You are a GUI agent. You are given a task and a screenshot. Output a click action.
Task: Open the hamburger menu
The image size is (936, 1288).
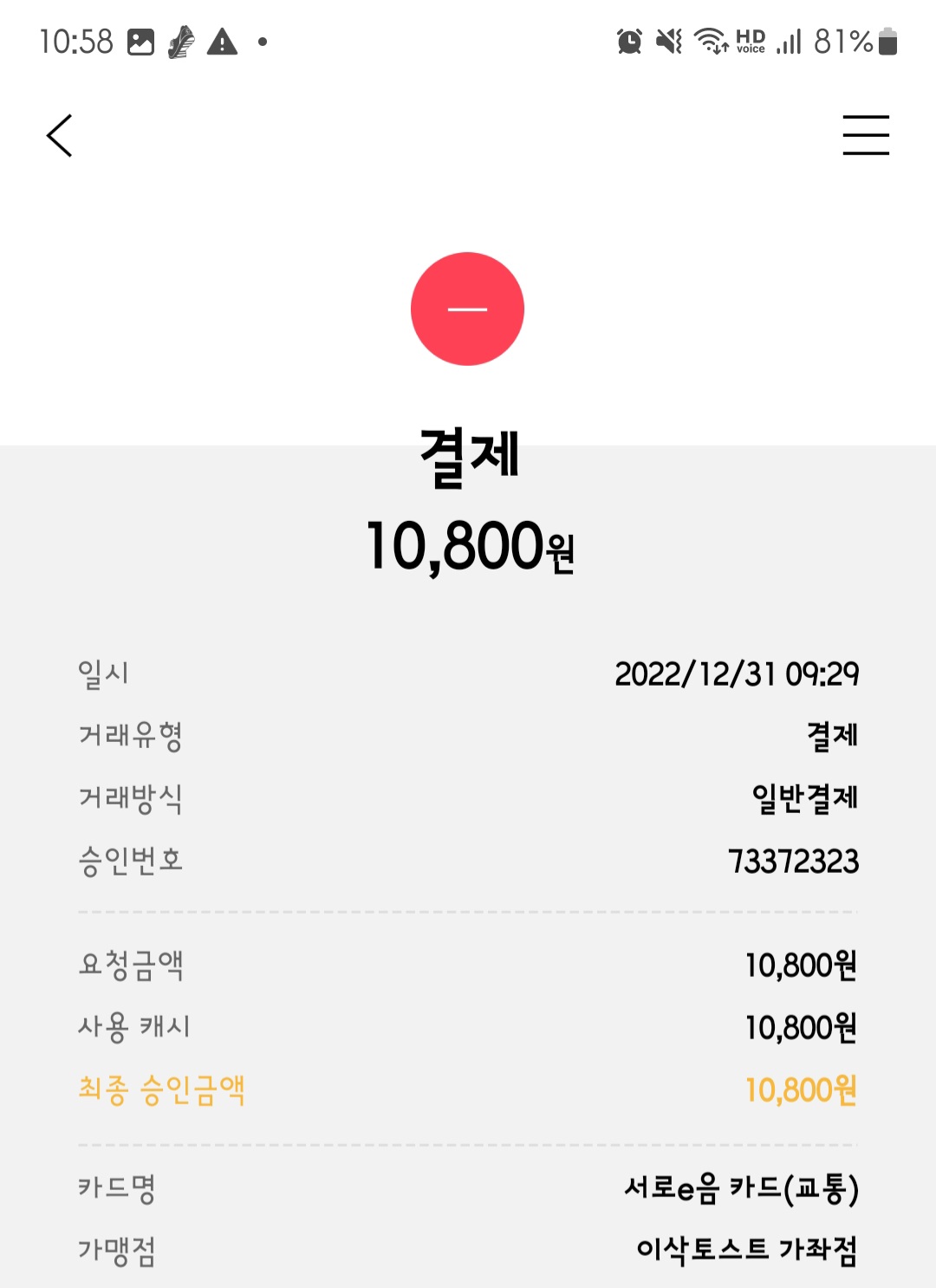pyautogui.click(x=866, y=135)
